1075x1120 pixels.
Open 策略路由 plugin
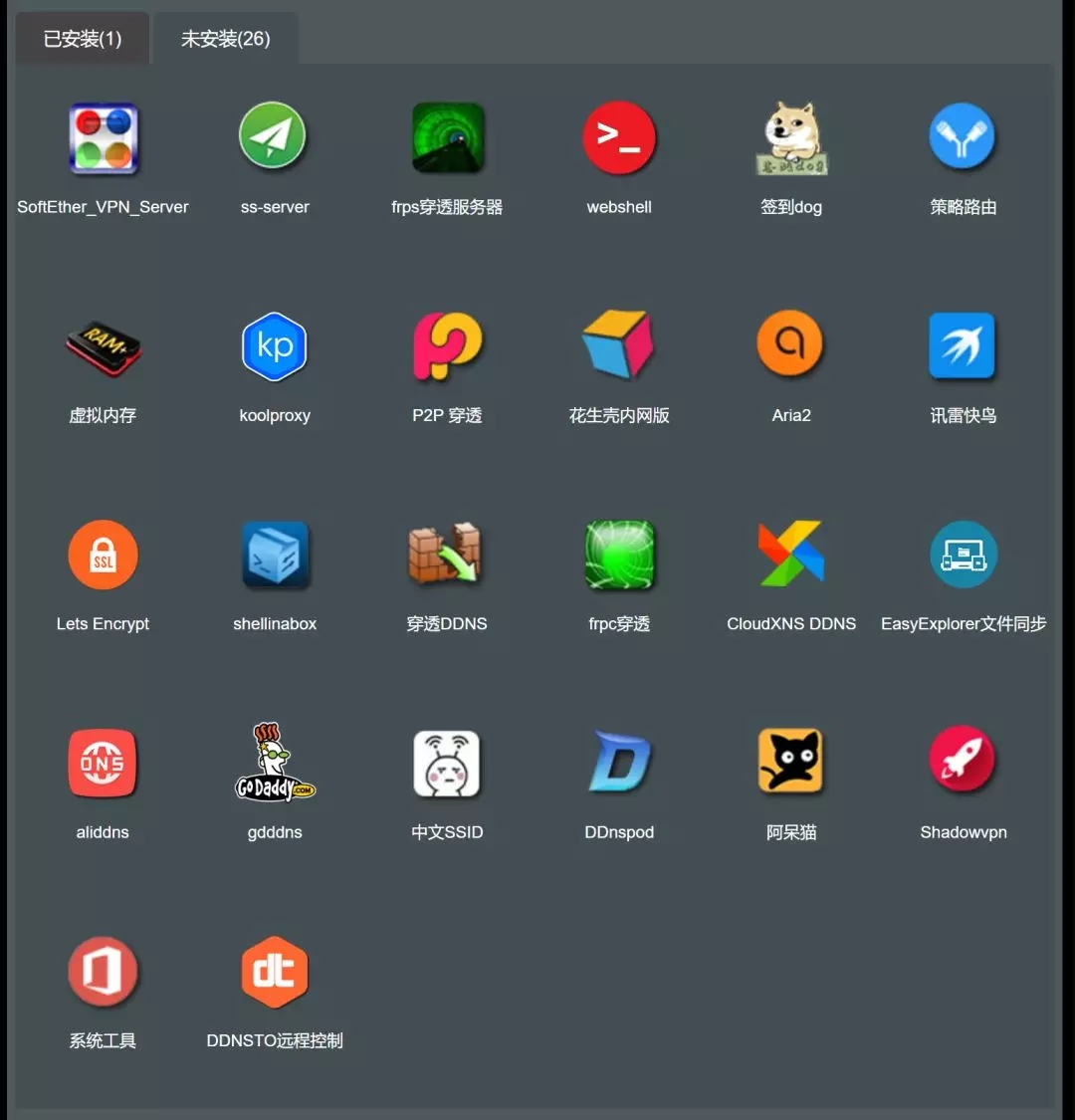coord(963,138)
